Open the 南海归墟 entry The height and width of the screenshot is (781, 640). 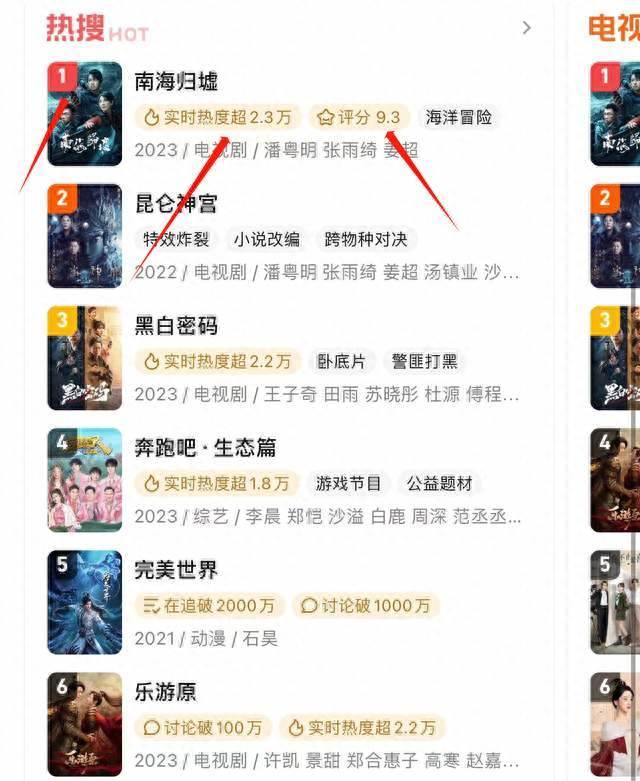(x=176, y=82)
